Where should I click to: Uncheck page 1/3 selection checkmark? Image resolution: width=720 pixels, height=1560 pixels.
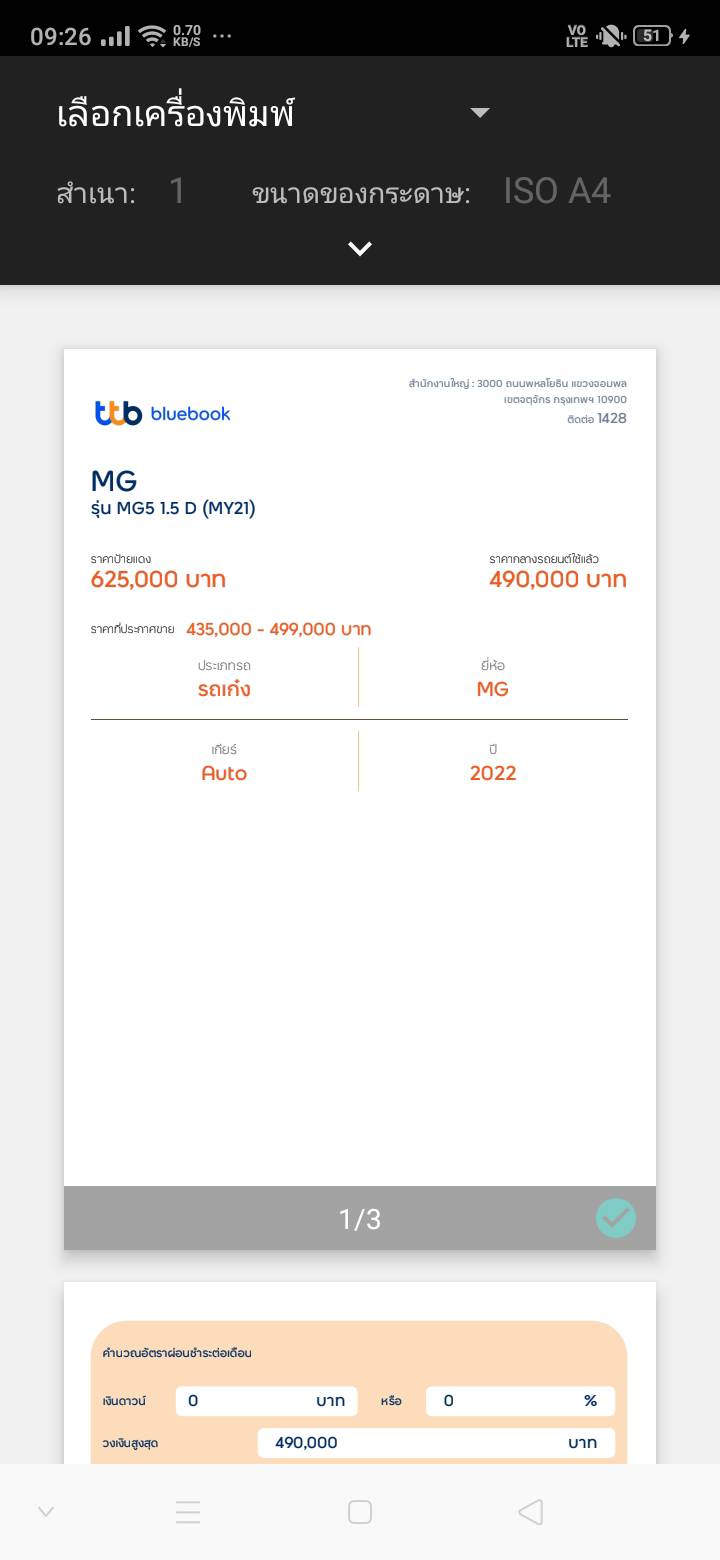[x=616, y=1218]
